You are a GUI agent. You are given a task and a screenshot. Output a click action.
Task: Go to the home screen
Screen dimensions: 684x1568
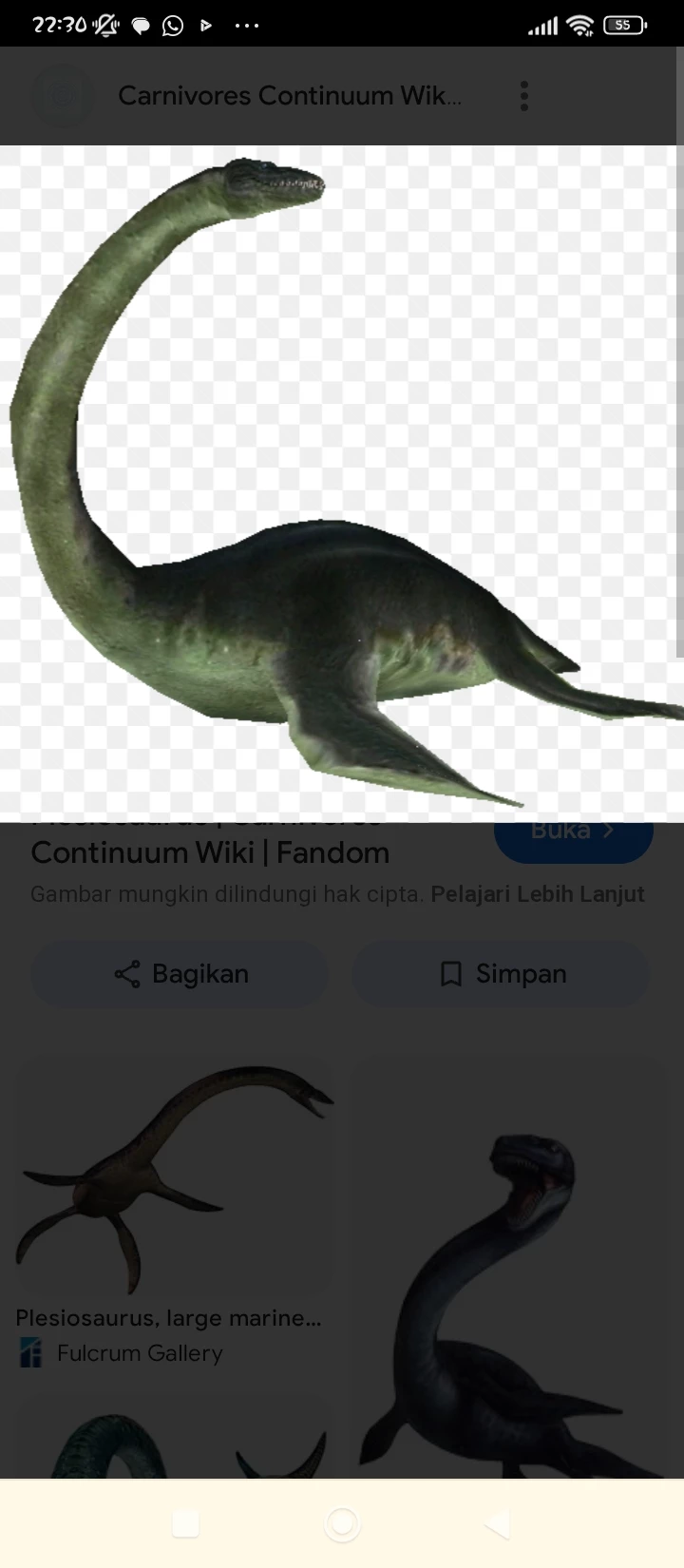point(342,1524)
